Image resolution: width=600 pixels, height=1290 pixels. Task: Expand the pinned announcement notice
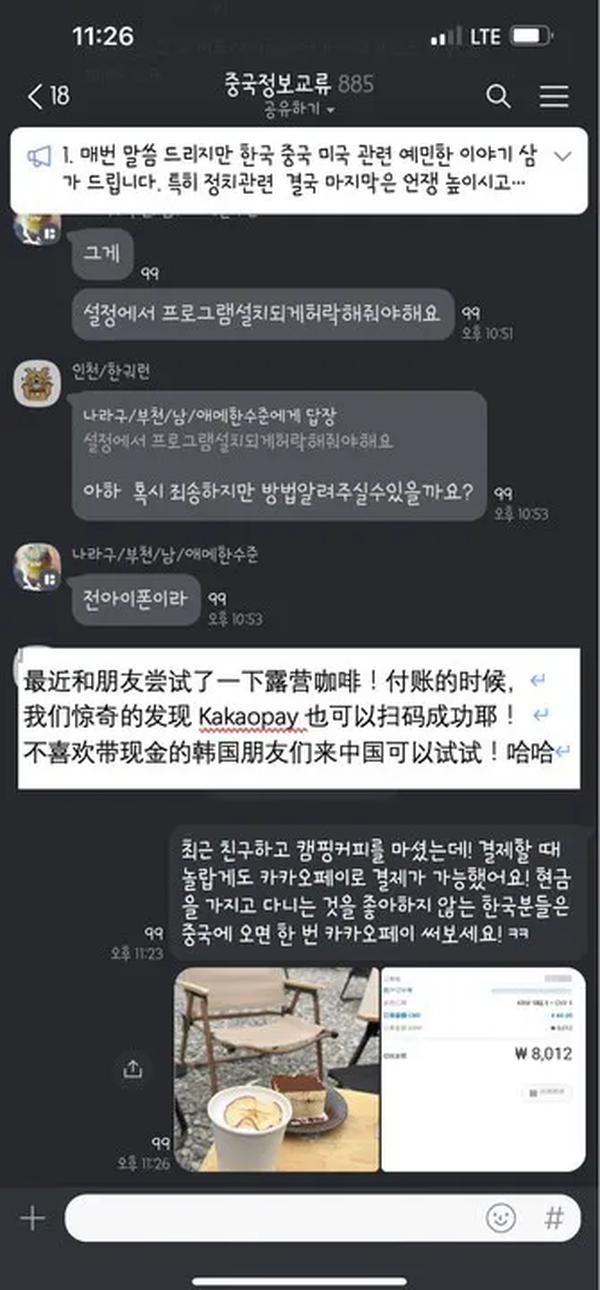click(562, 156)
